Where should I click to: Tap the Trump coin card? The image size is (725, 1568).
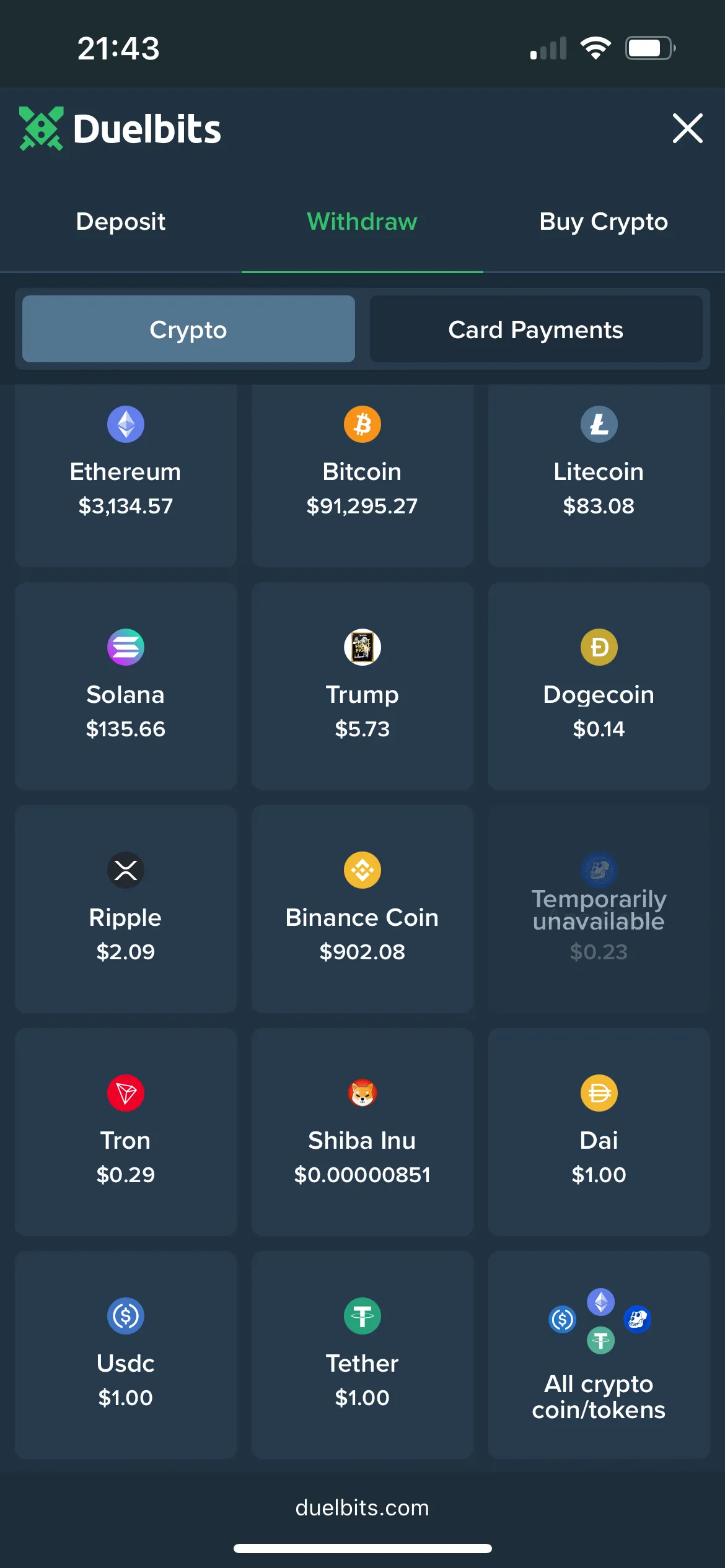[362, 686]
